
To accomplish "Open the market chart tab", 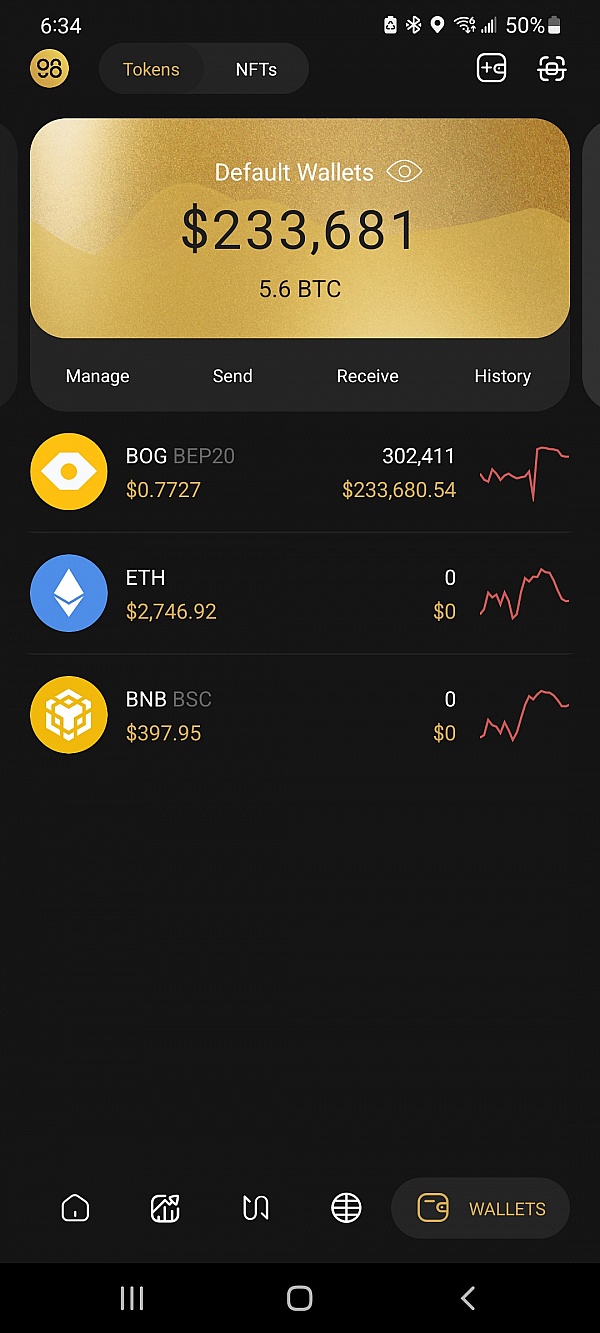I will tap(165, 1208).
